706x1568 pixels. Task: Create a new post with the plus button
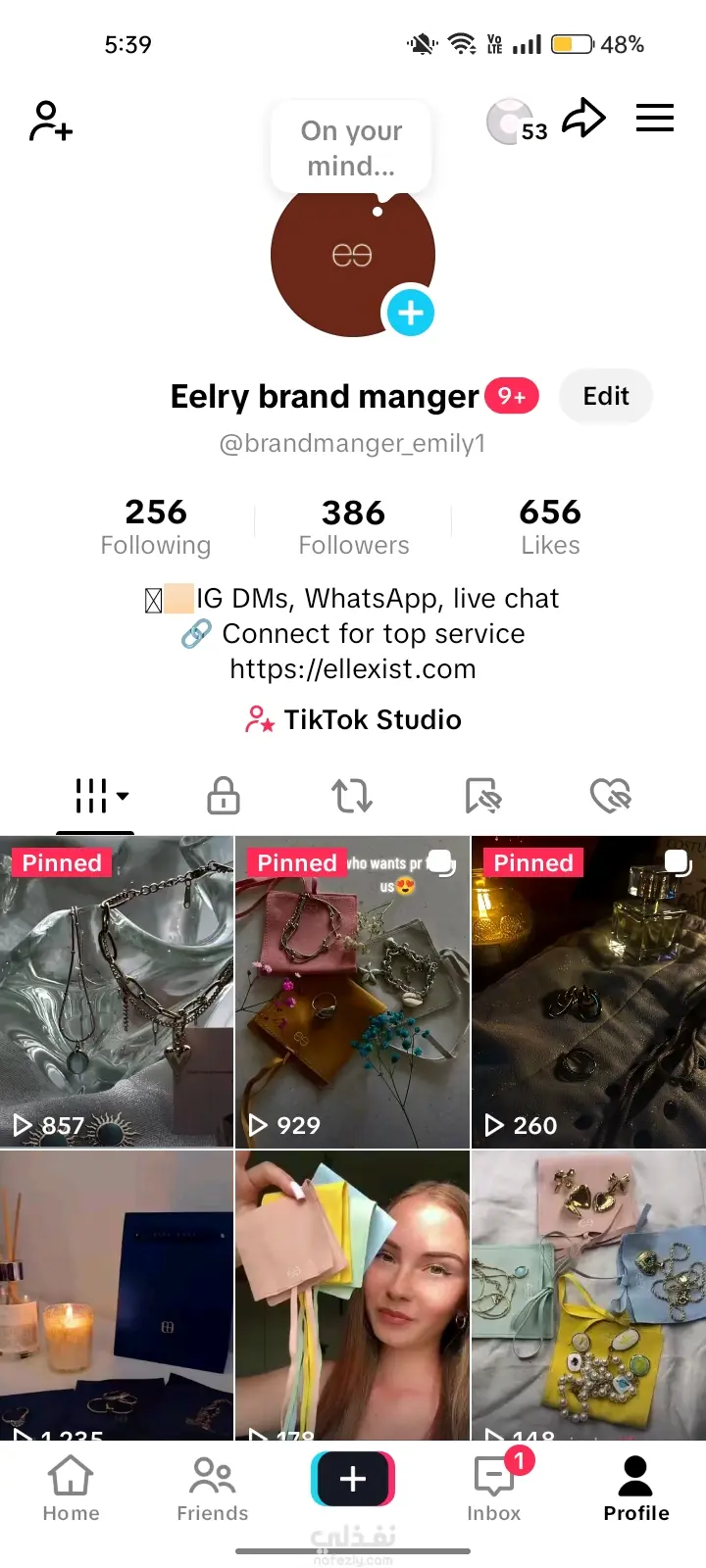pyautogui.click(x=353, y=1479)
